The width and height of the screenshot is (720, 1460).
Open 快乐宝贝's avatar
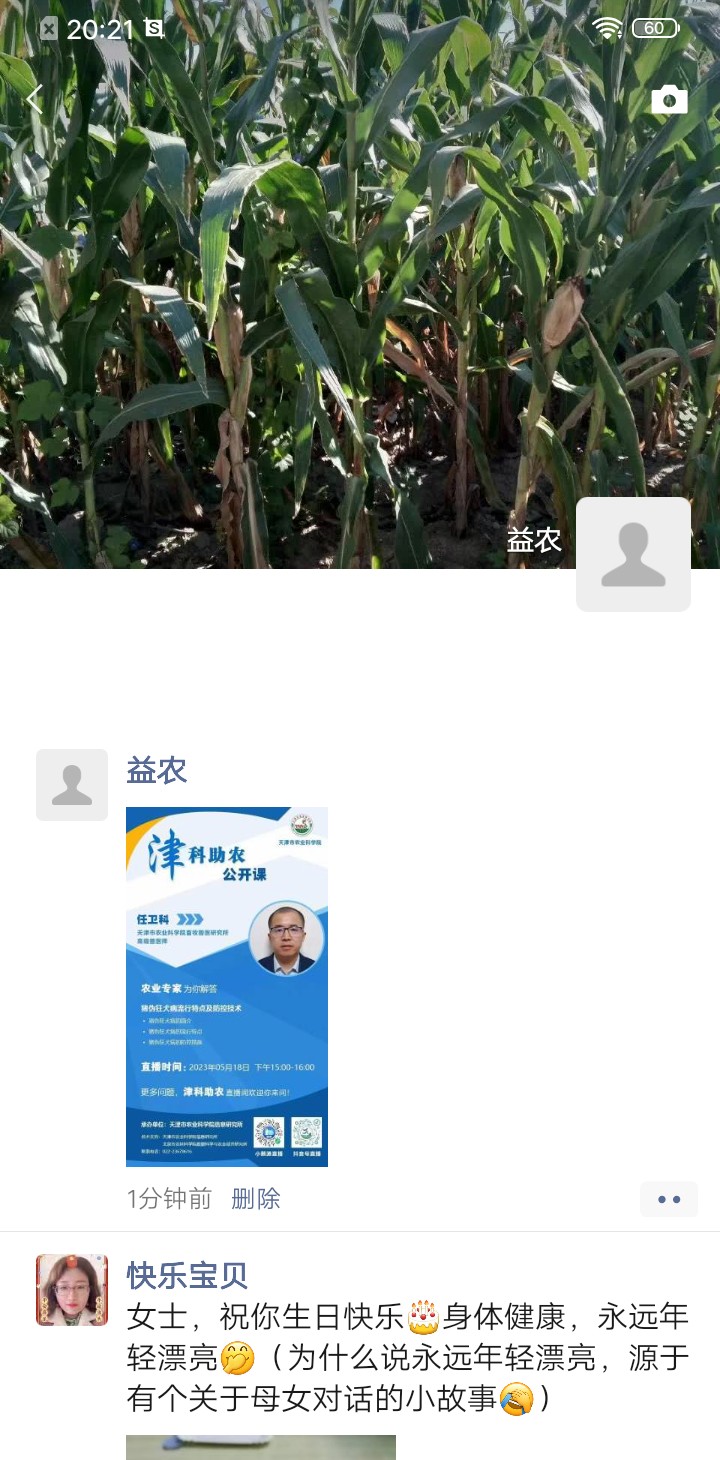pos(72,1290)
